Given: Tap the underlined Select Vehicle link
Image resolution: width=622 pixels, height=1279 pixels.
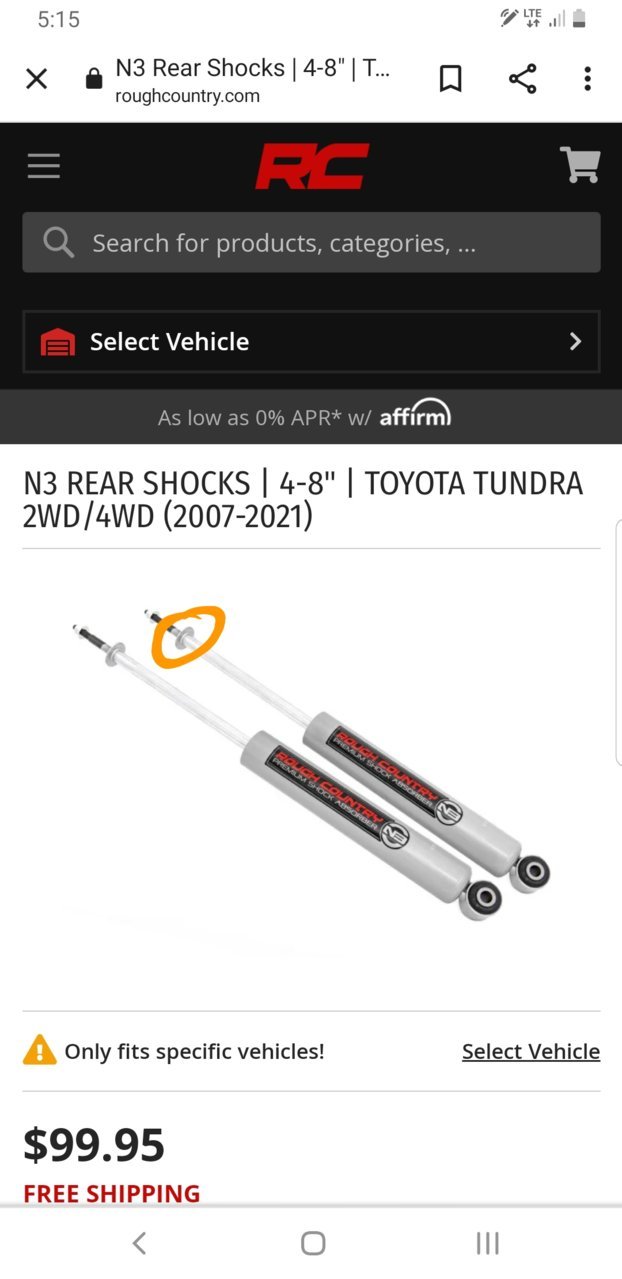Looking at the screenshot, I should pyautogui.click(x=530, y=1051).
